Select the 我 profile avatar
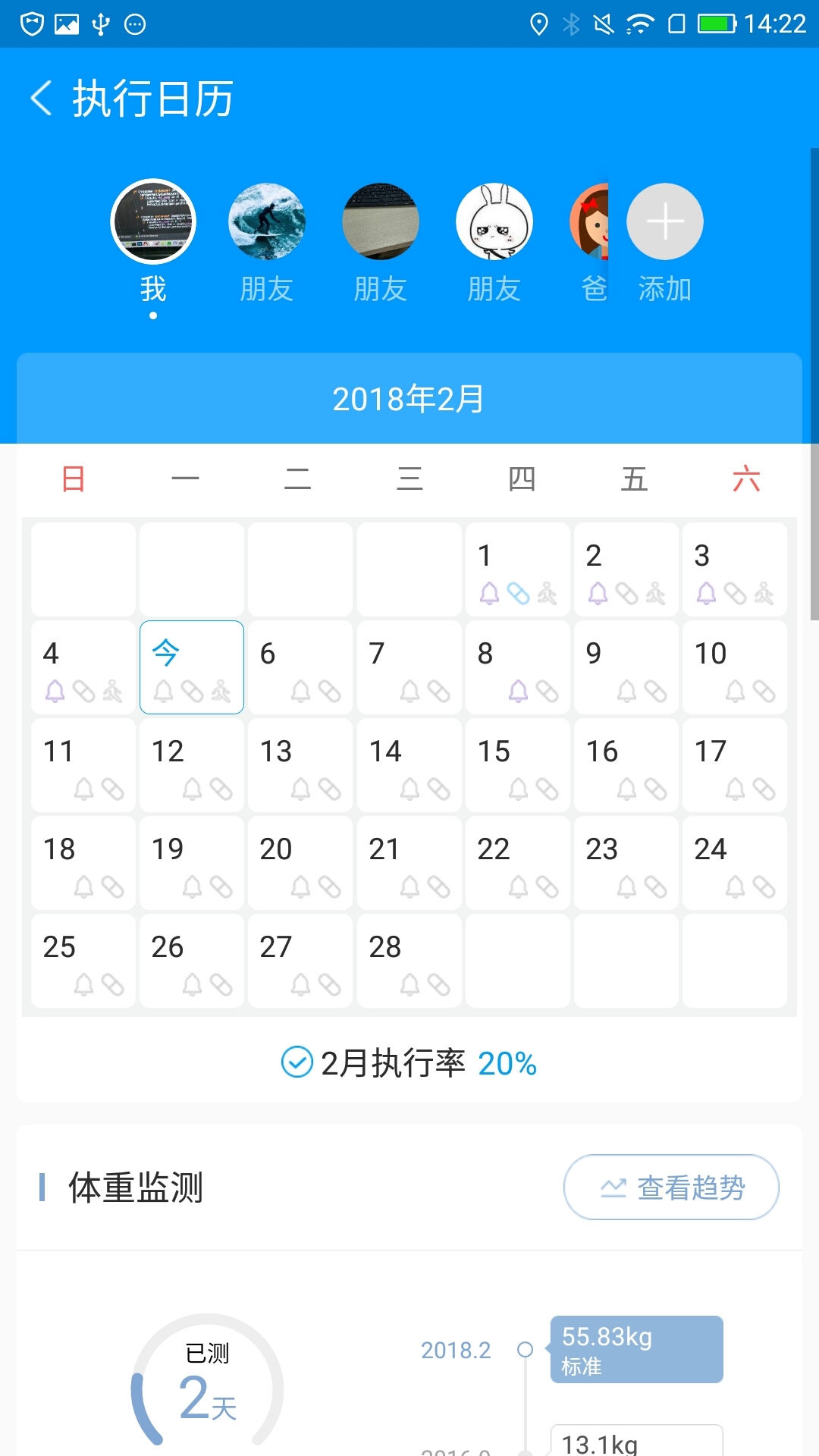Viewport: 819px width, 1456px height. pos(153,222)
